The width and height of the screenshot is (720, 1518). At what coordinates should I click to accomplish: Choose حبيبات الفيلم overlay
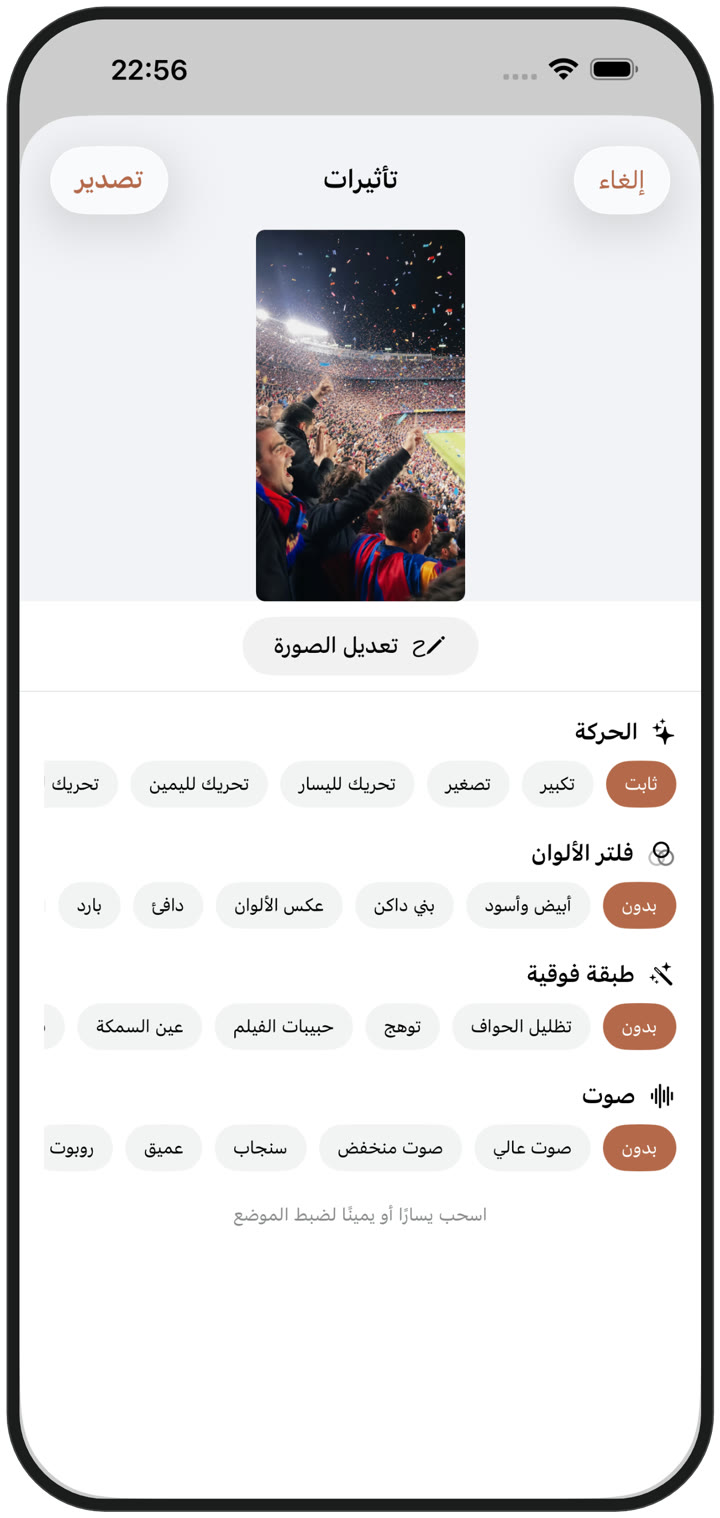pos(283,1027)
